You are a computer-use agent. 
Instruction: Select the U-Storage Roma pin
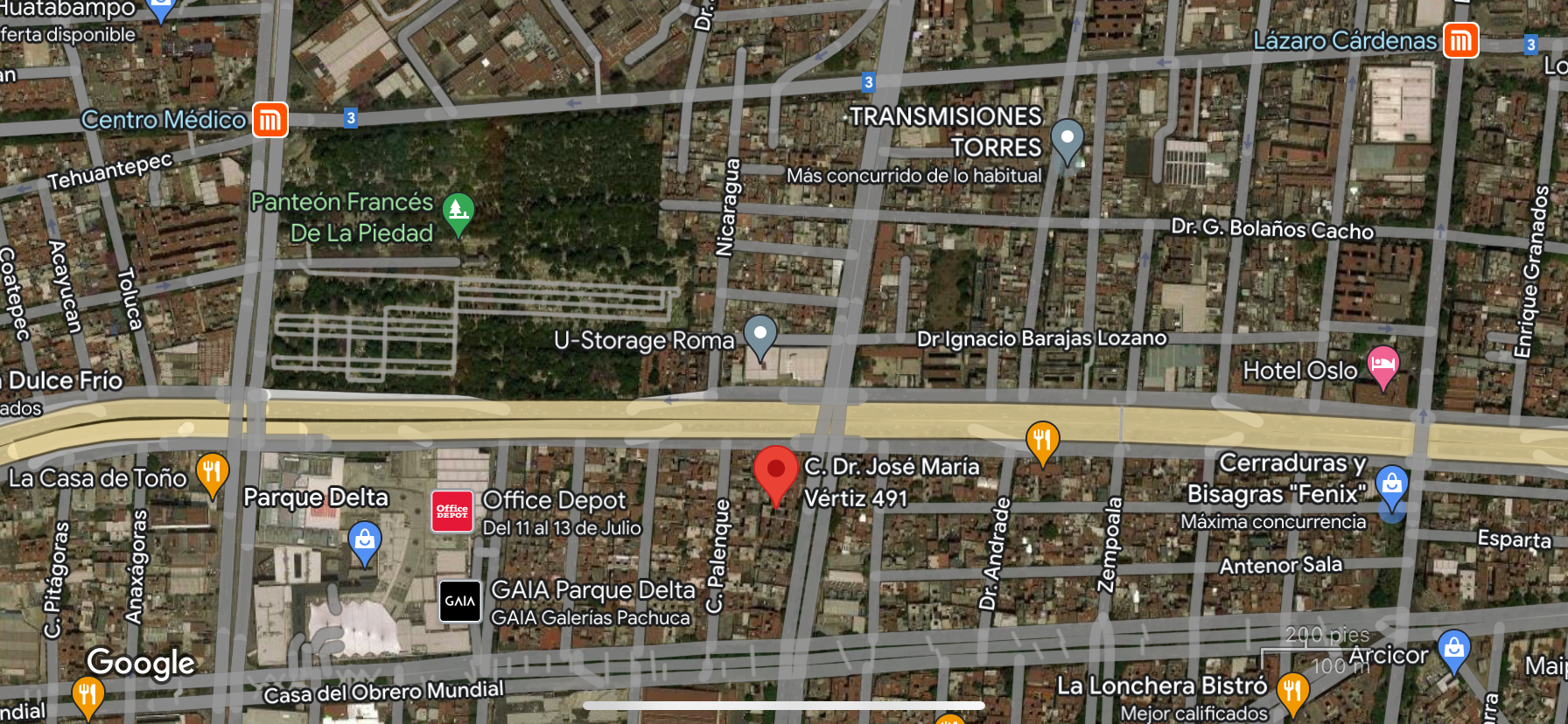pyautogui.click(x=760, y=338)
